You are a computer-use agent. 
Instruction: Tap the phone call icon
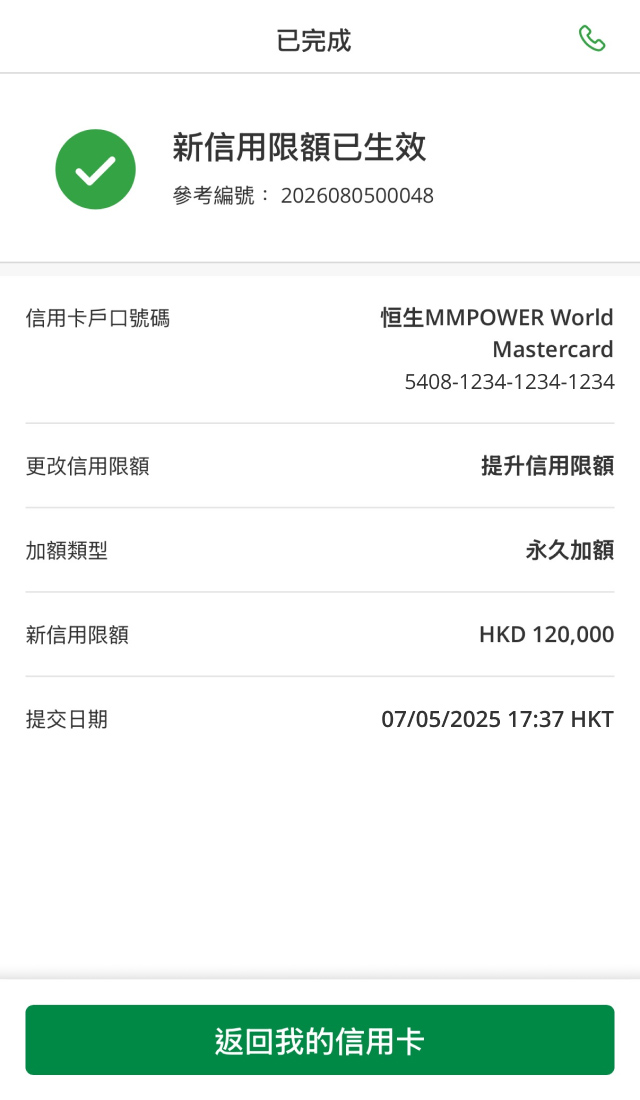click(x=592, y=39)
